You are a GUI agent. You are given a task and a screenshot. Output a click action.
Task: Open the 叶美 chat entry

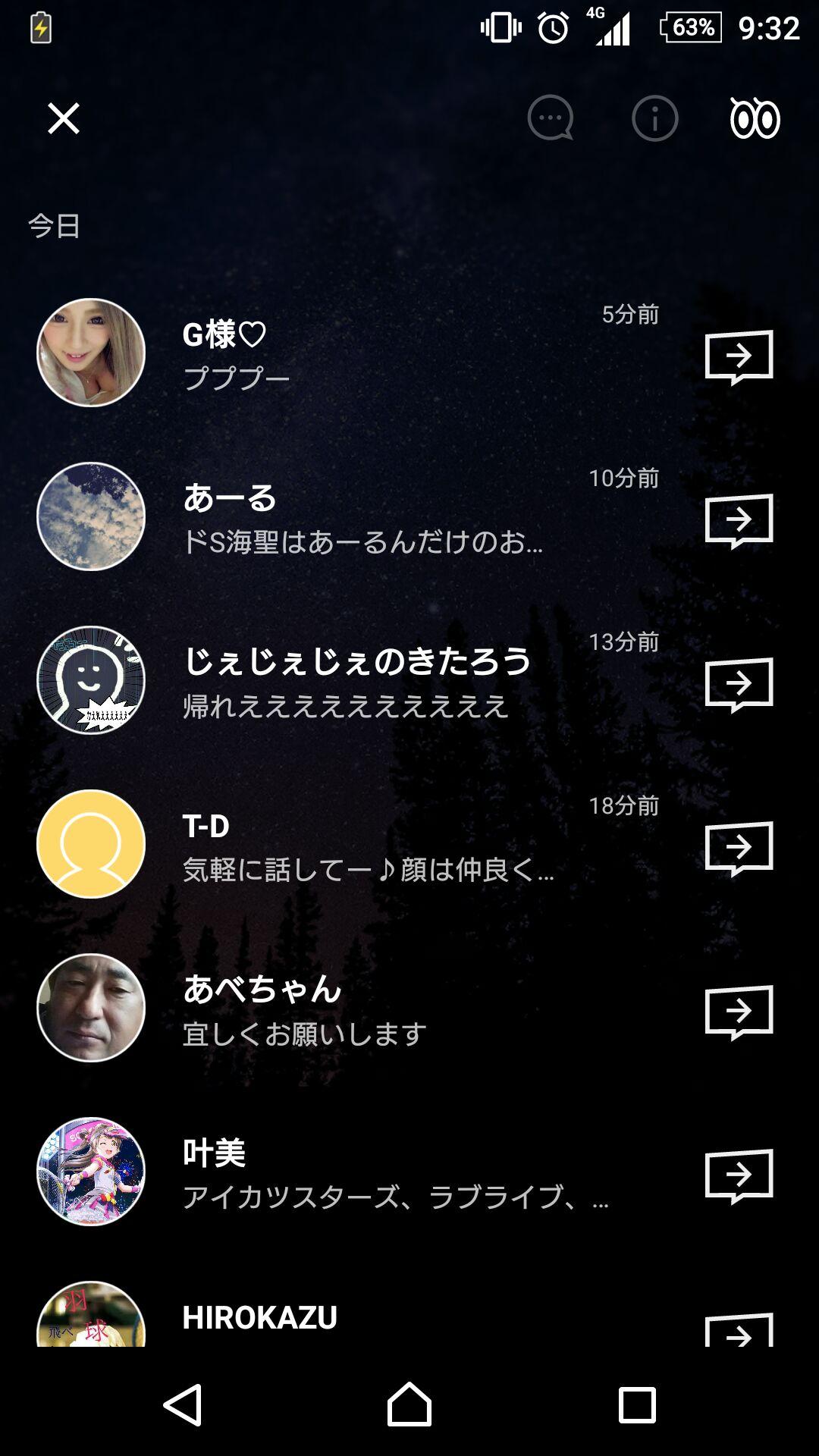click(x=341, y=1170)
